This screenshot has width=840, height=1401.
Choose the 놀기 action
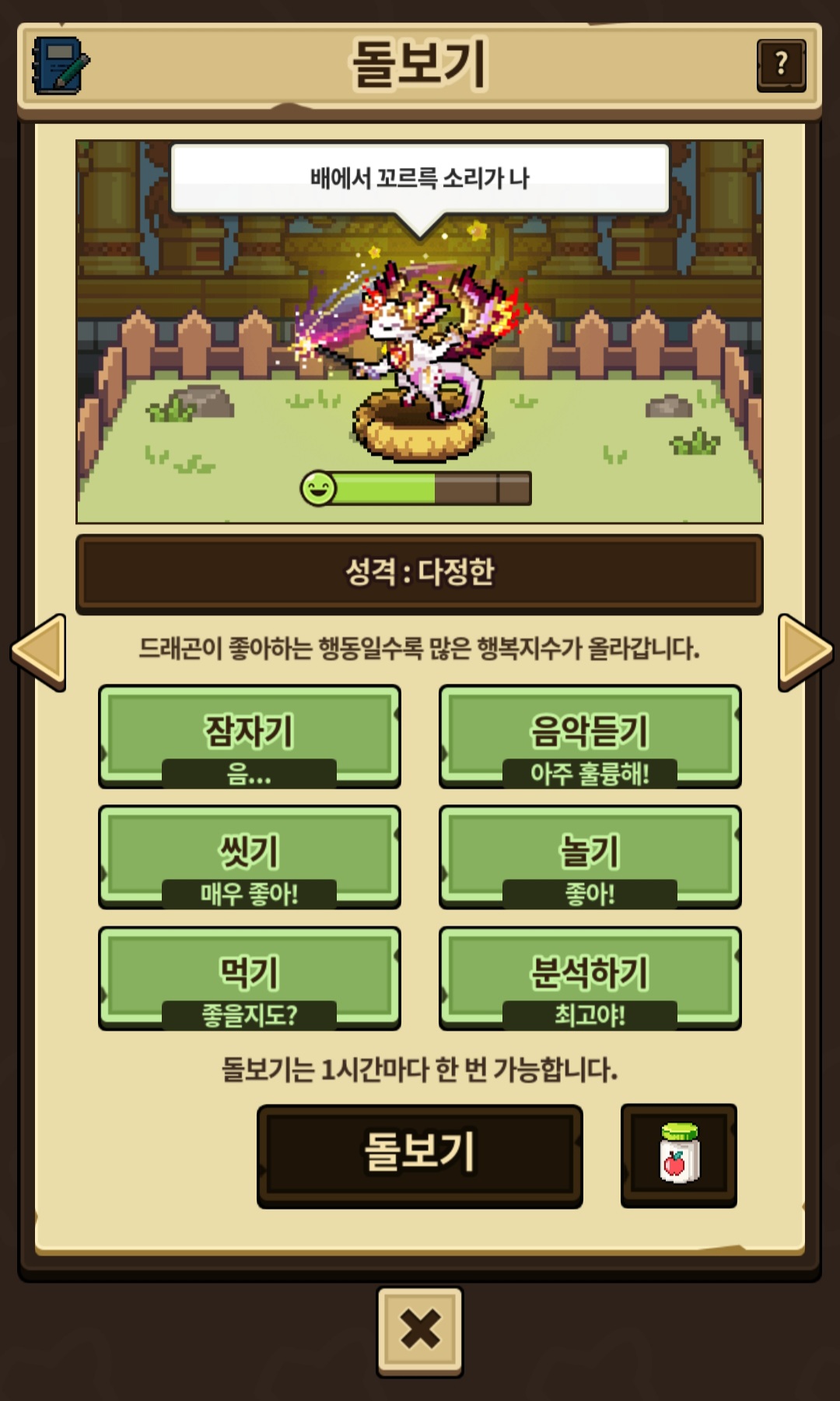tap(590, 857)
